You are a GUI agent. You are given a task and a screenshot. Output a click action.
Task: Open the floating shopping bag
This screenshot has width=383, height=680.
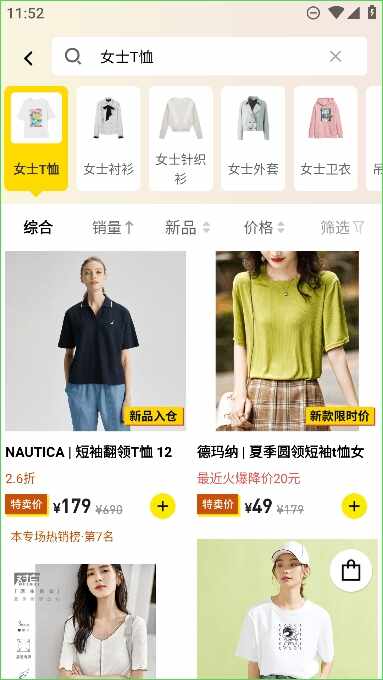pyautogui.click(x=351, y=571)
